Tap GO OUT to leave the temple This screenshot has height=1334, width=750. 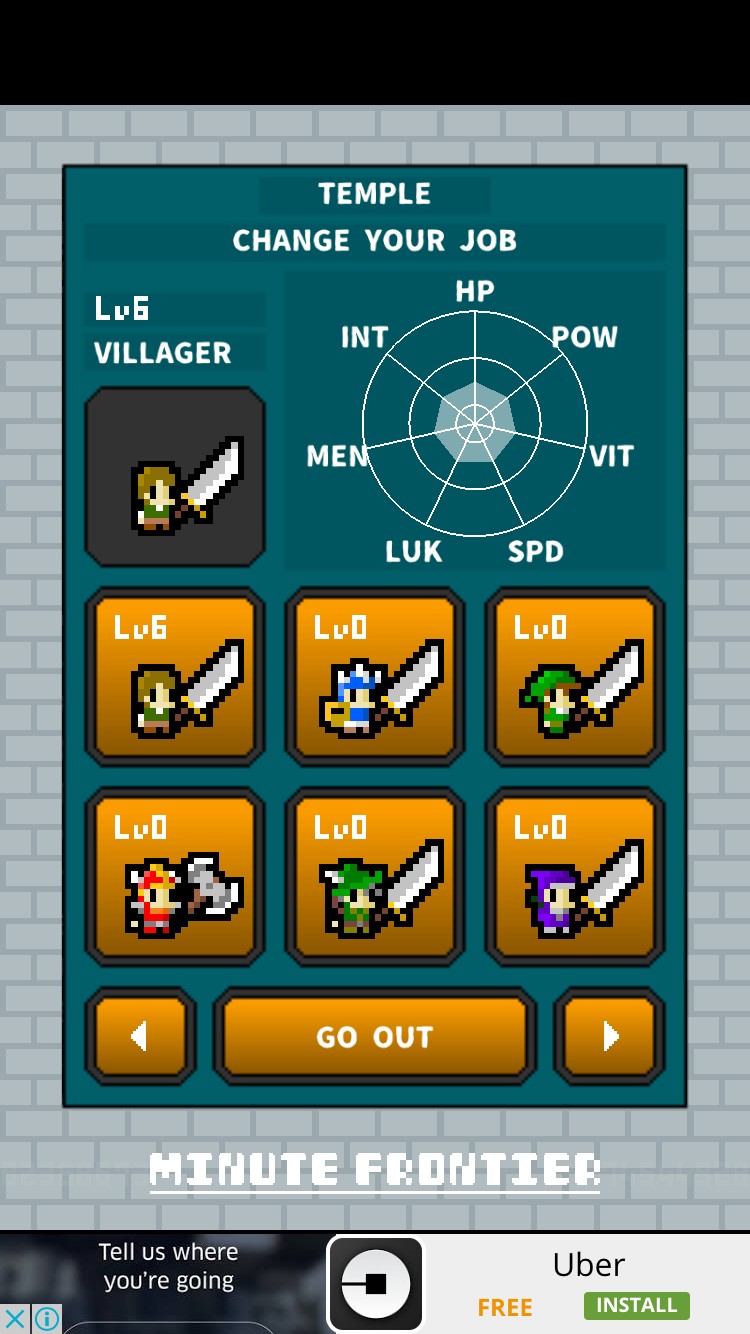click(375, 1036)
